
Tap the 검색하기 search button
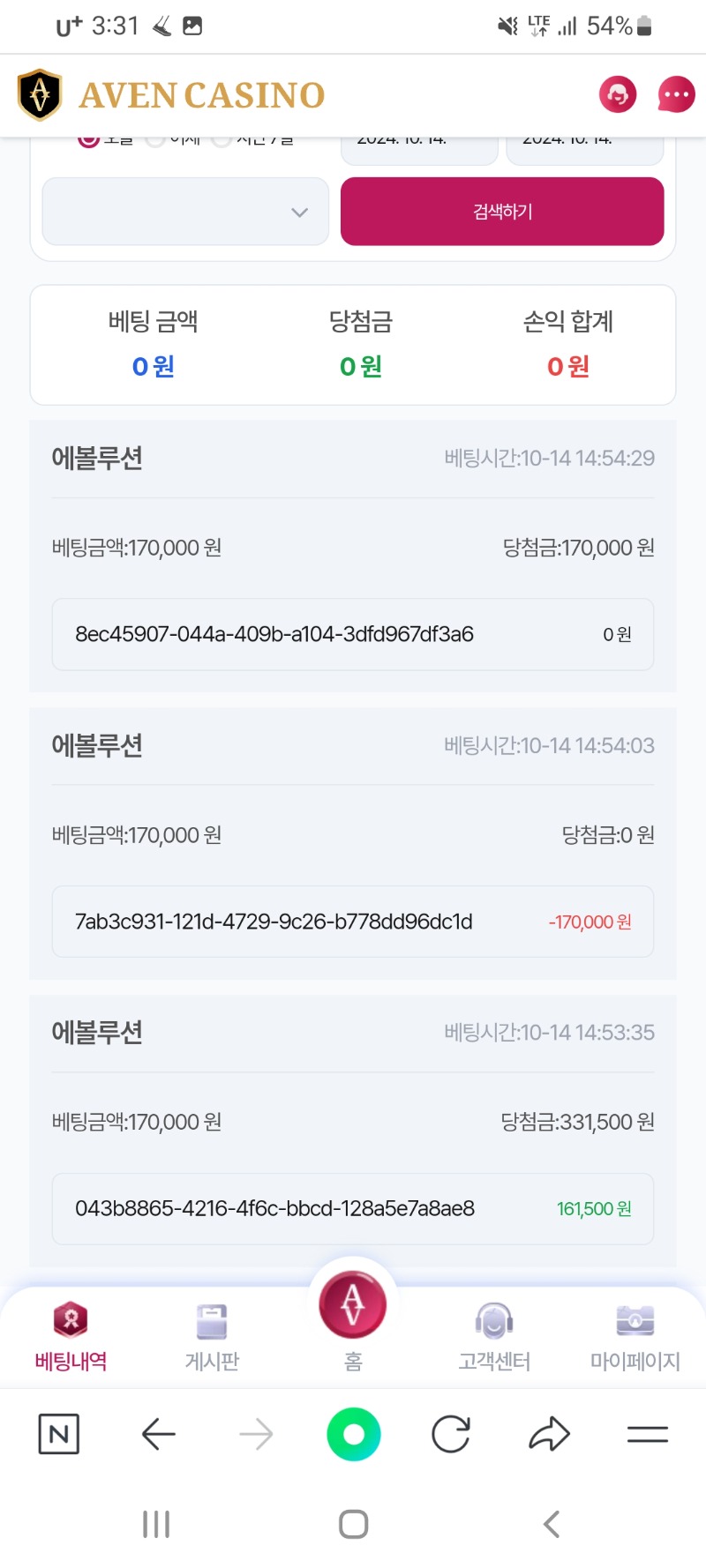(502, 212)
